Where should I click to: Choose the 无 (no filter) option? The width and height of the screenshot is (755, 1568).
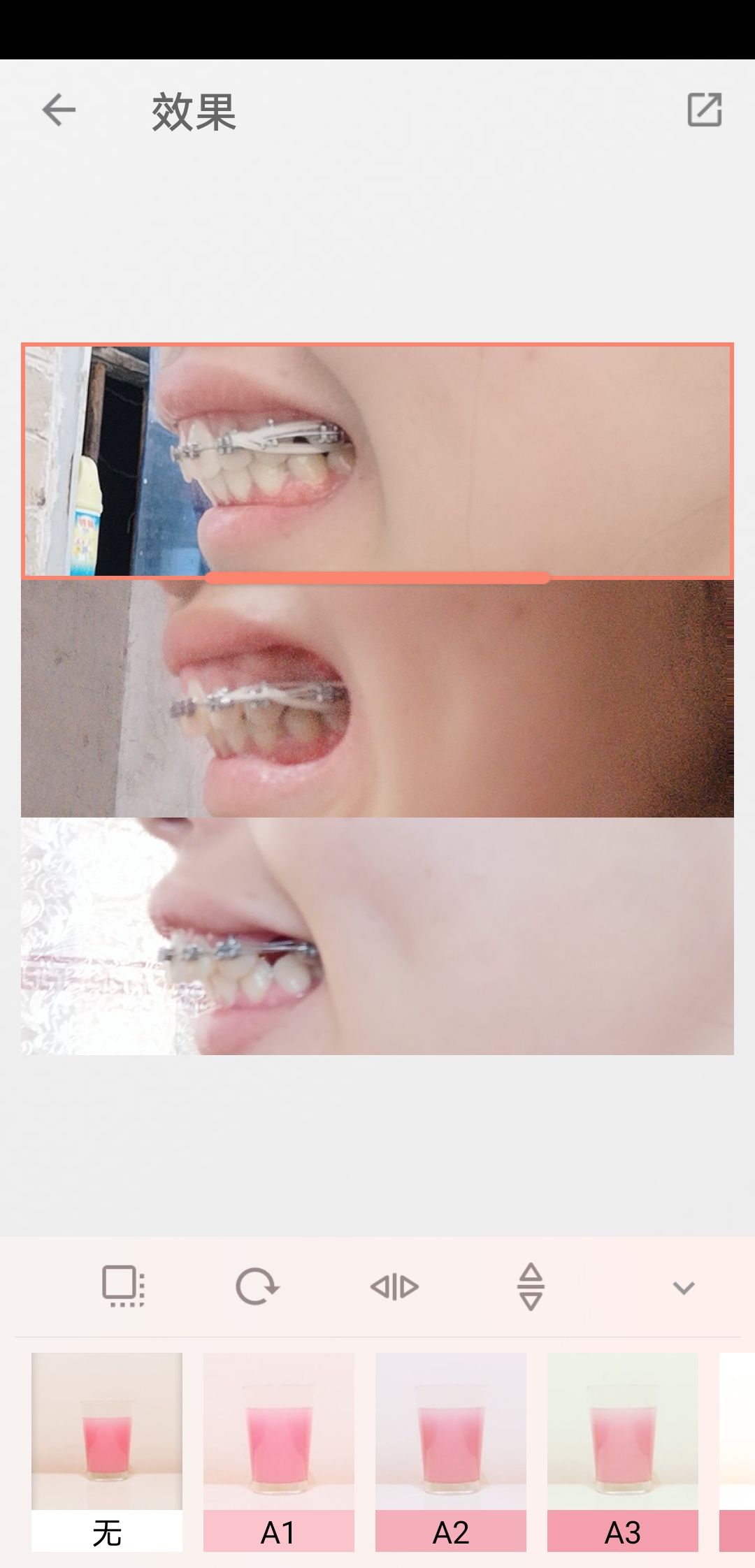(x=107, y=1452)
